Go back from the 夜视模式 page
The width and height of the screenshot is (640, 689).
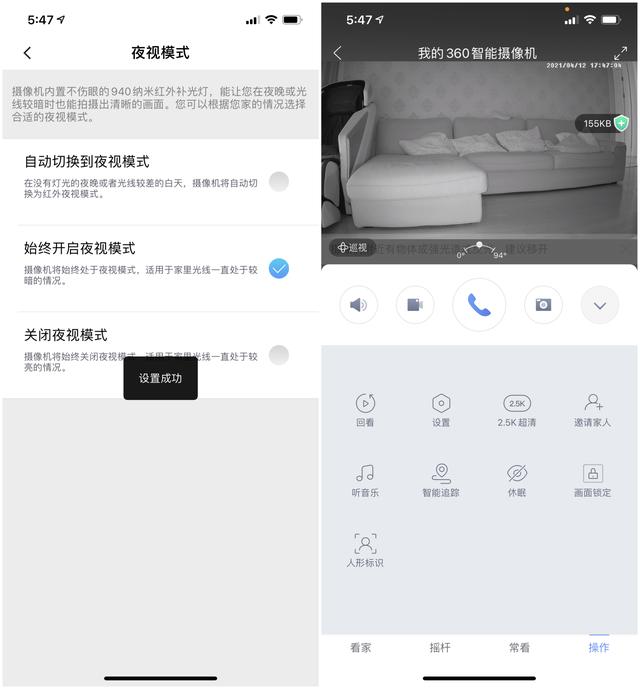(27, 53)
